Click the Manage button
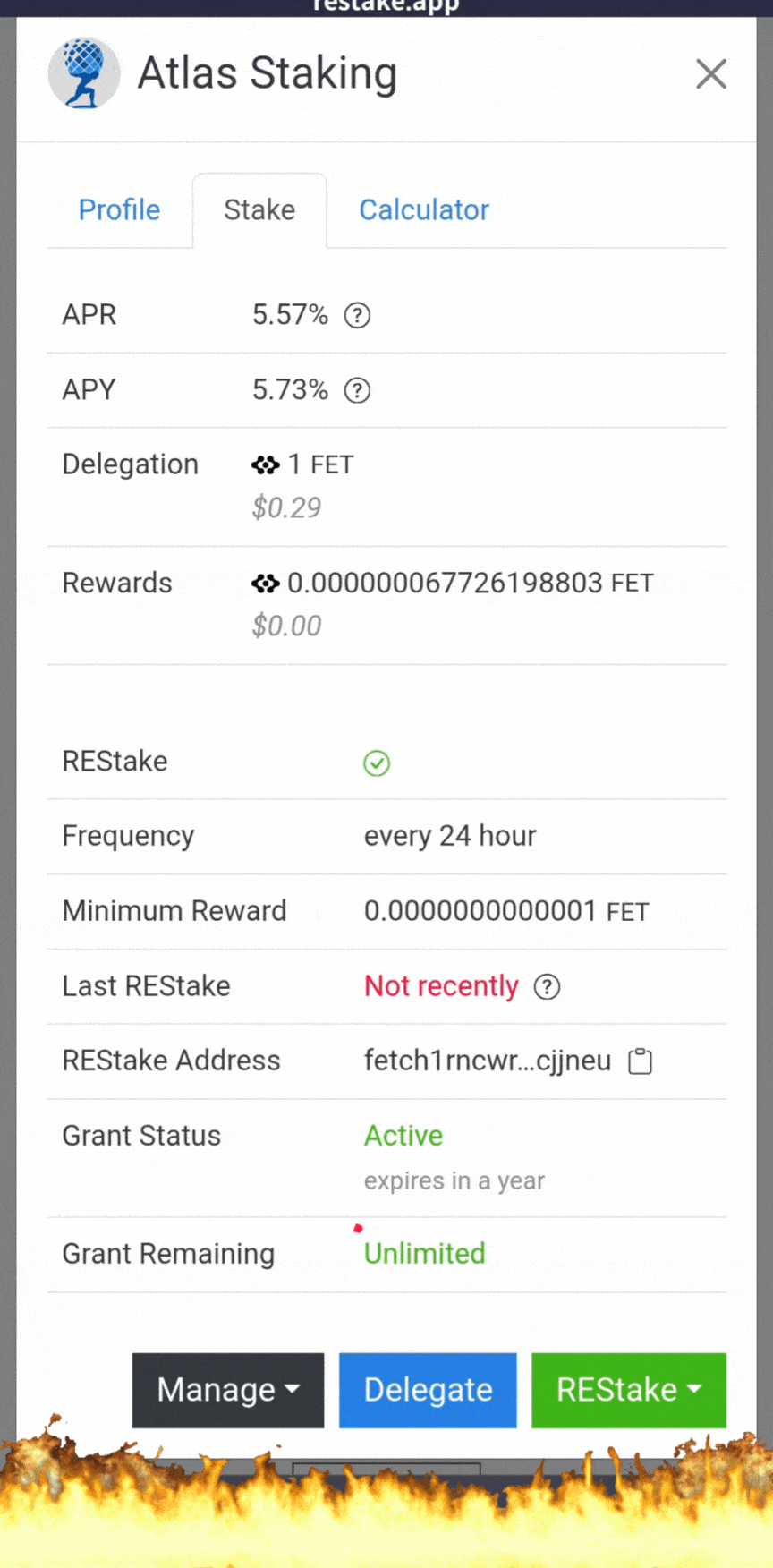This screenshot has width=773, height=1568. (x=227, y=1390)
